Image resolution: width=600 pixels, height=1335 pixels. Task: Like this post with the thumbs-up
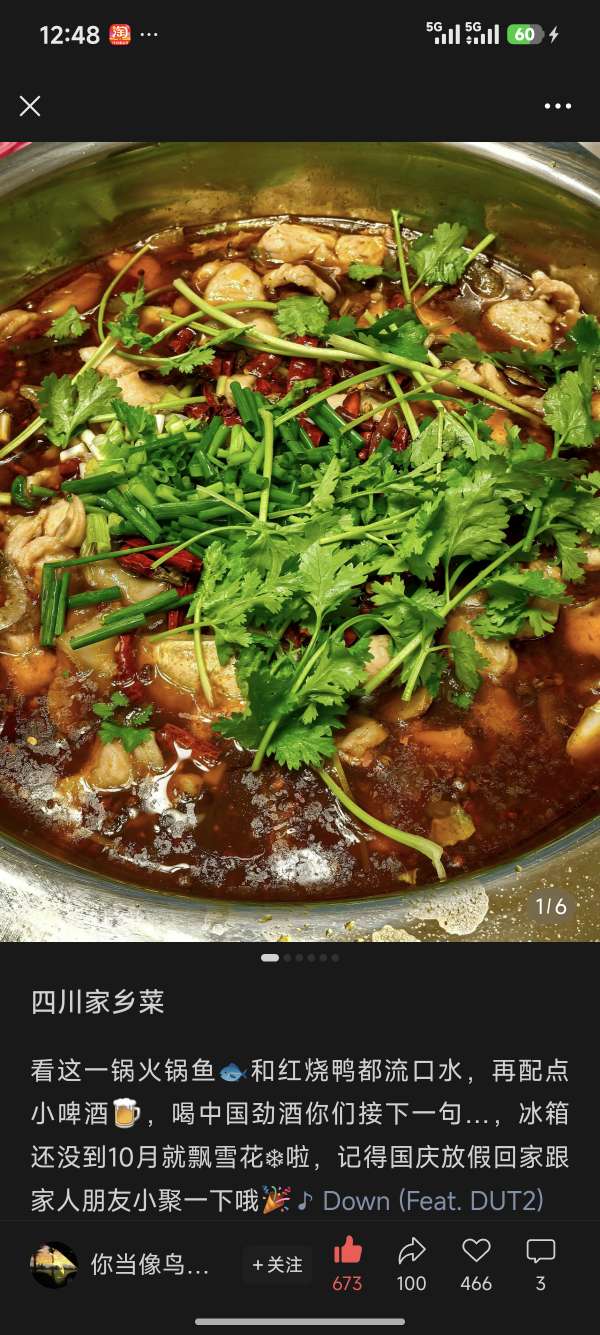click(x=347, y=1251)
